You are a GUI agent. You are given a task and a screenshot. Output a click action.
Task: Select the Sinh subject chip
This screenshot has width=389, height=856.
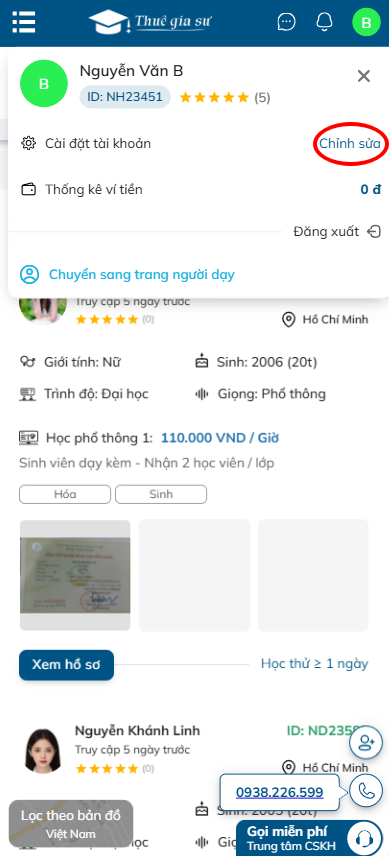point(161,495)
